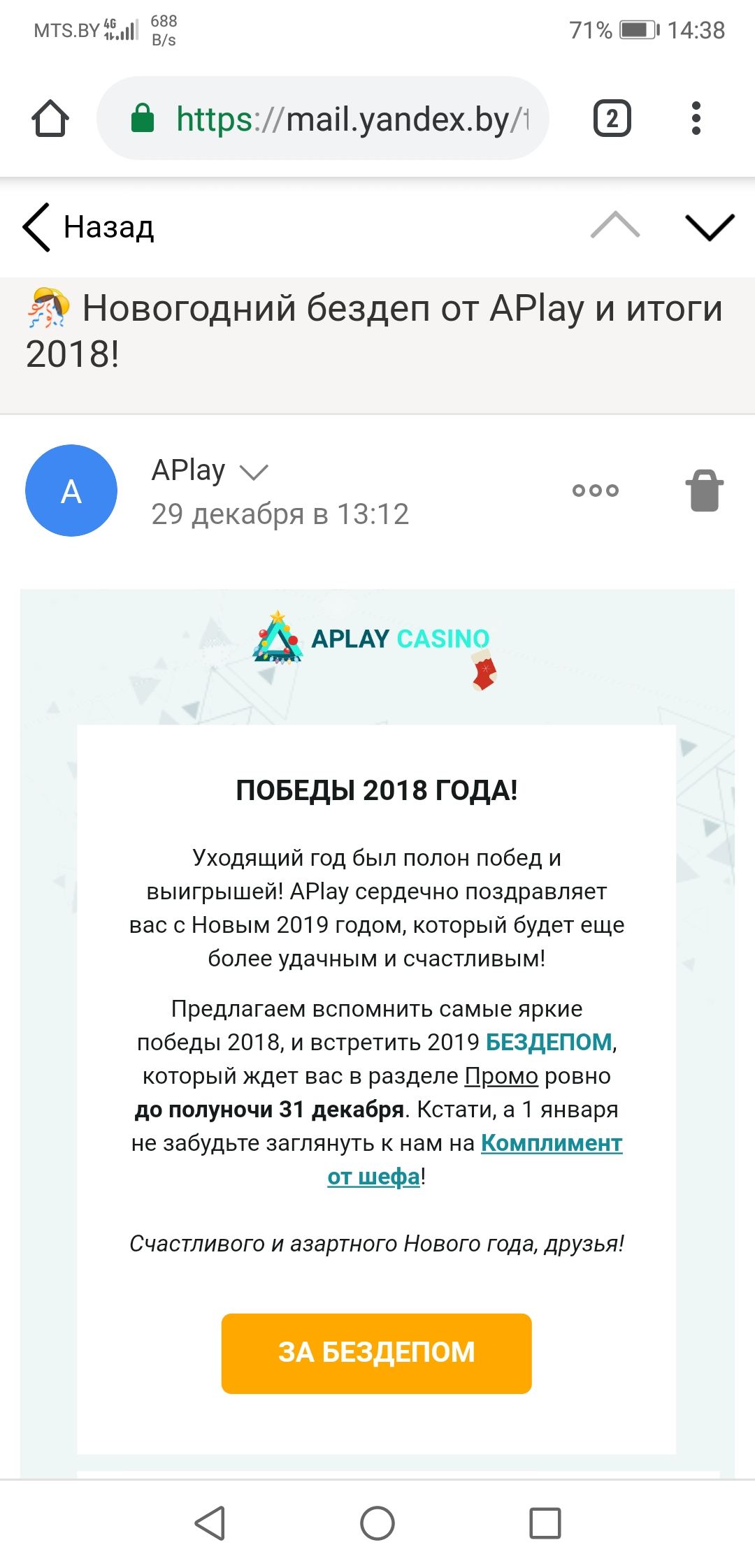This screenshot has height=1568, width=755.
Task: Open the browser tab switcher
Action: coord(612,118)
